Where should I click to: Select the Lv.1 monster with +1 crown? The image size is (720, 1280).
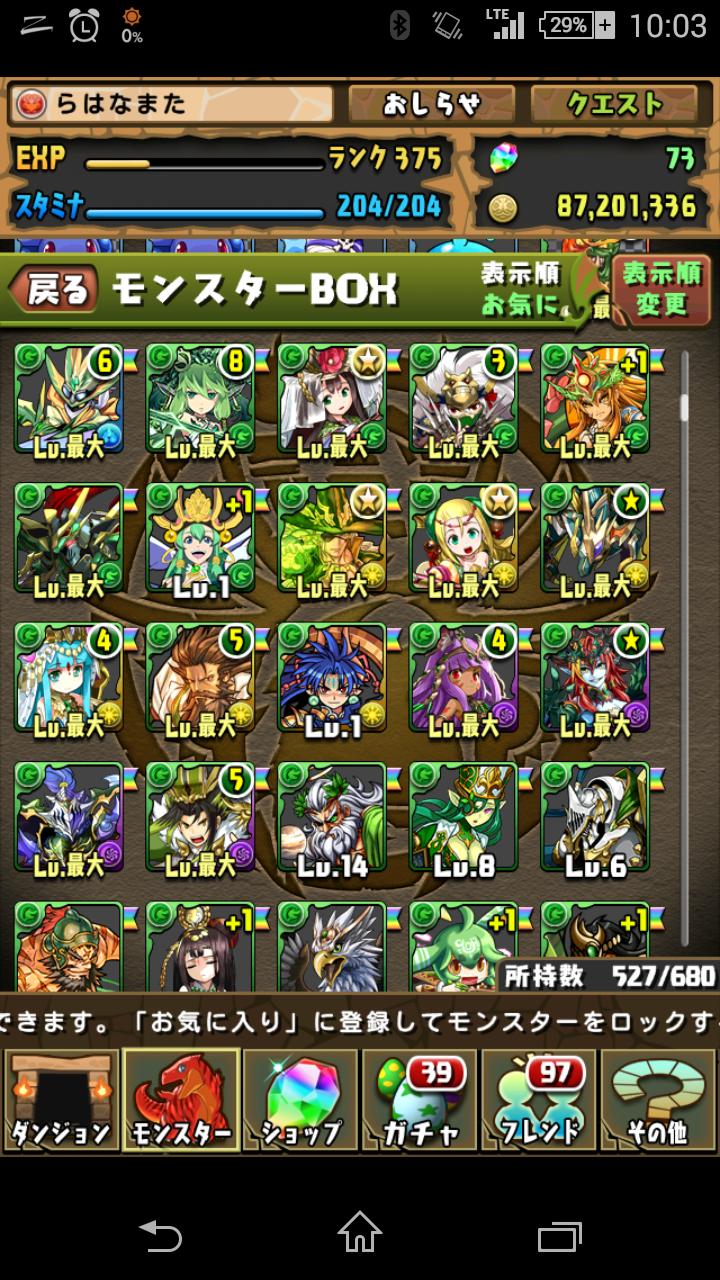[x=200, y=537]
